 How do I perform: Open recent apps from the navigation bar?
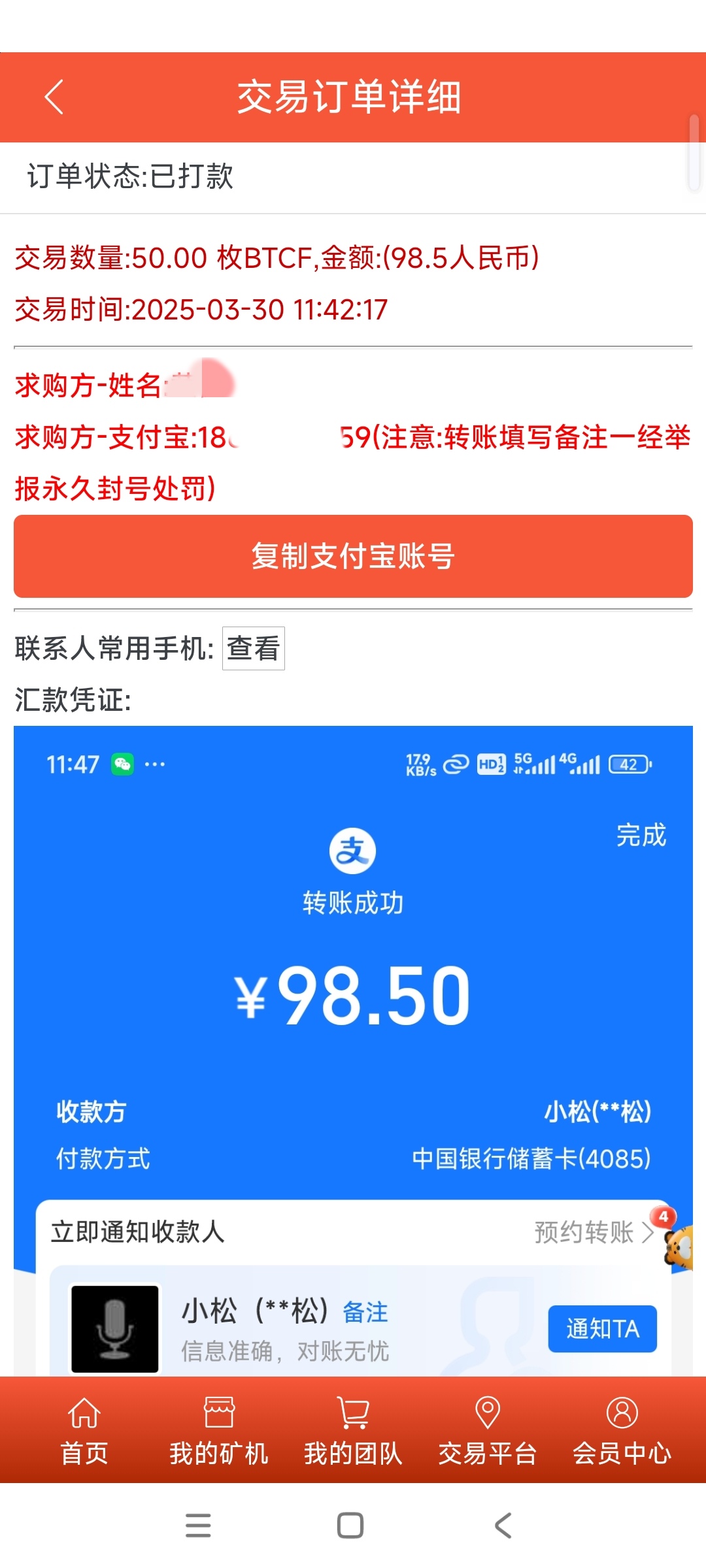[198, 1526]
